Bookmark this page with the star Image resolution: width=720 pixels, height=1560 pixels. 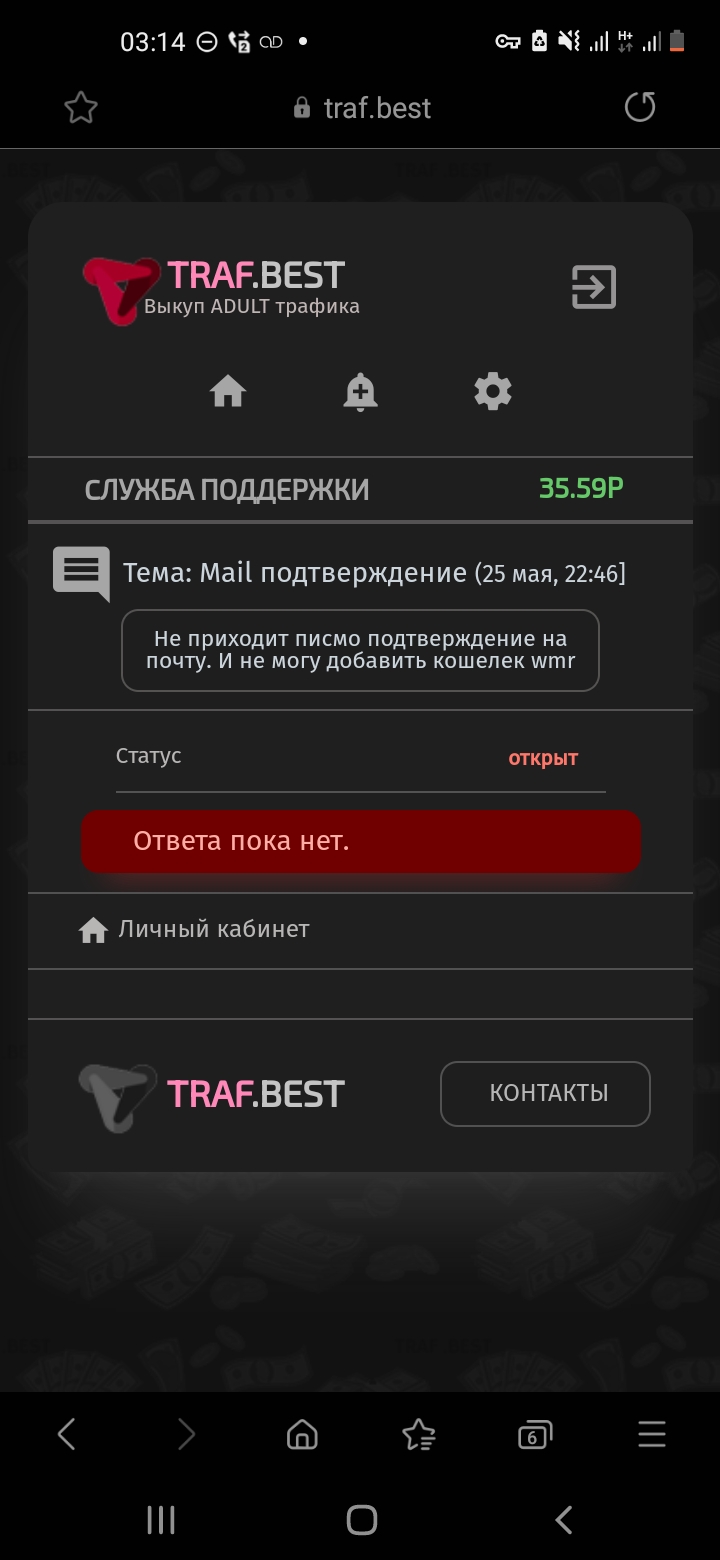coord(81,108)
